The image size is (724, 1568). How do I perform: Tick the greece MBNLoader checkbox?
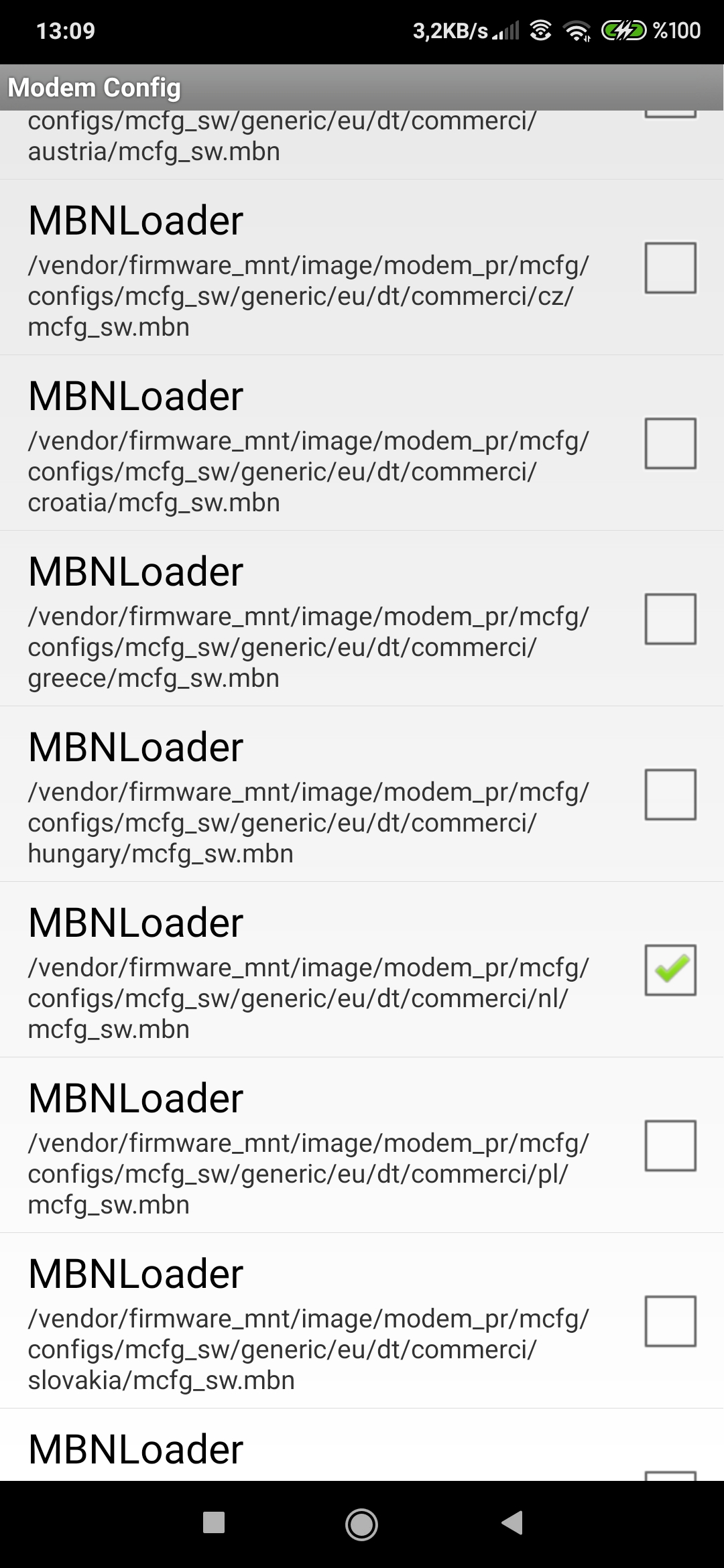670,619
